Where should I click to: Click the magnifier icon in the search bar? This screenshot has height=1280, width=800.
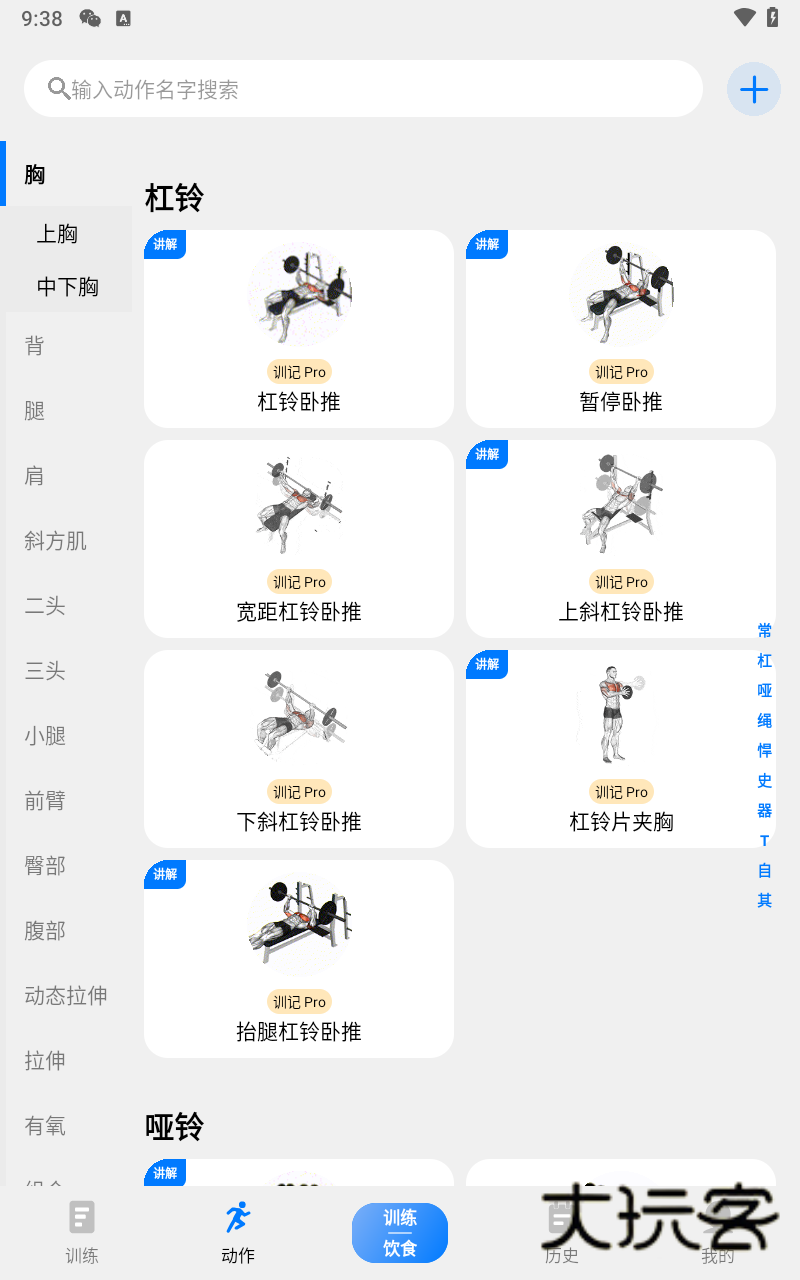57,89
